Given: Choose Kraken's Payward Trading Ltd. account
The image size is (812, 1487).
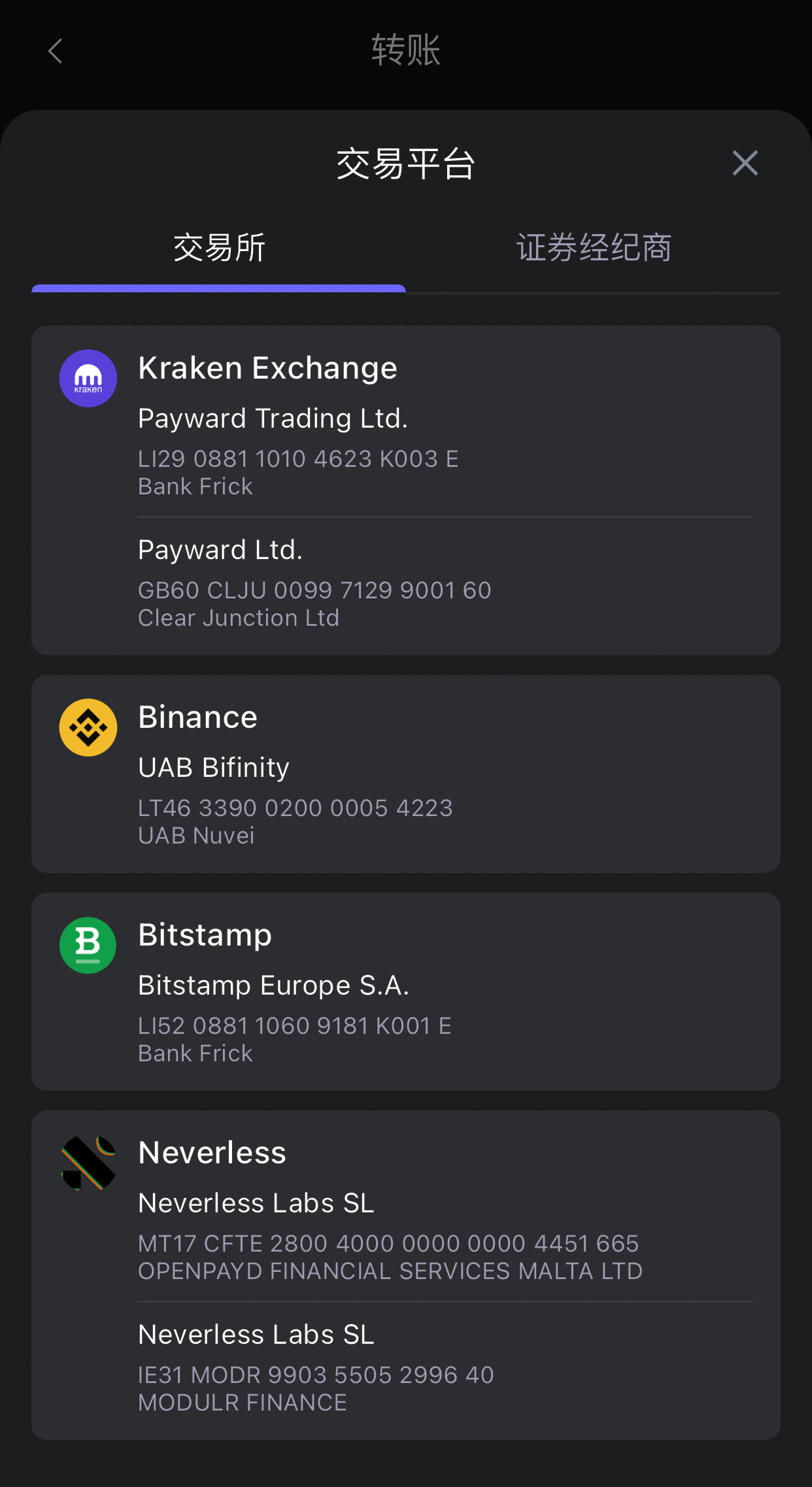Looking at the screenshot, I should 445,451.
